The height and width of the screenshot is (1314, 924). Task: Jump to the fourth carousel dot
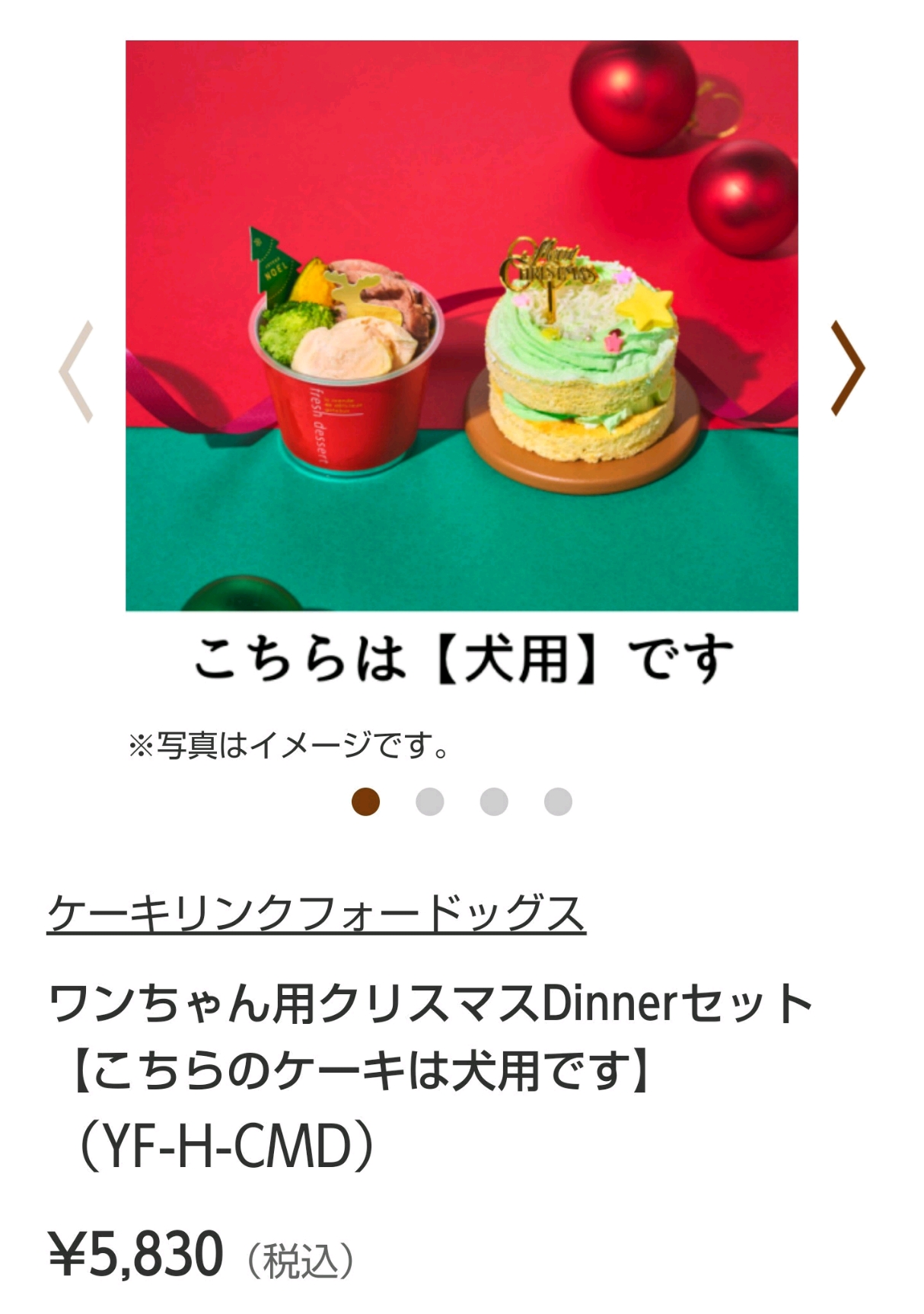point(558,802)
